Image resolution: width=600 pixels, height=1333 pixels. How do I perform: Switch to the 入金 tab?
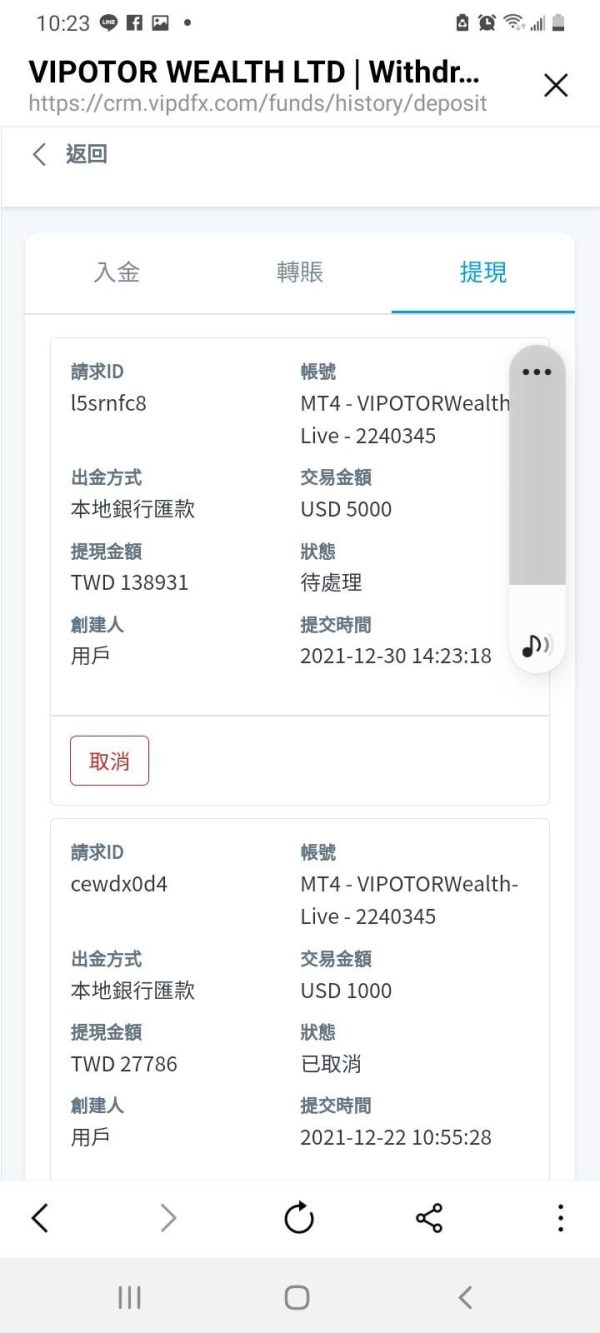point(117,272)
